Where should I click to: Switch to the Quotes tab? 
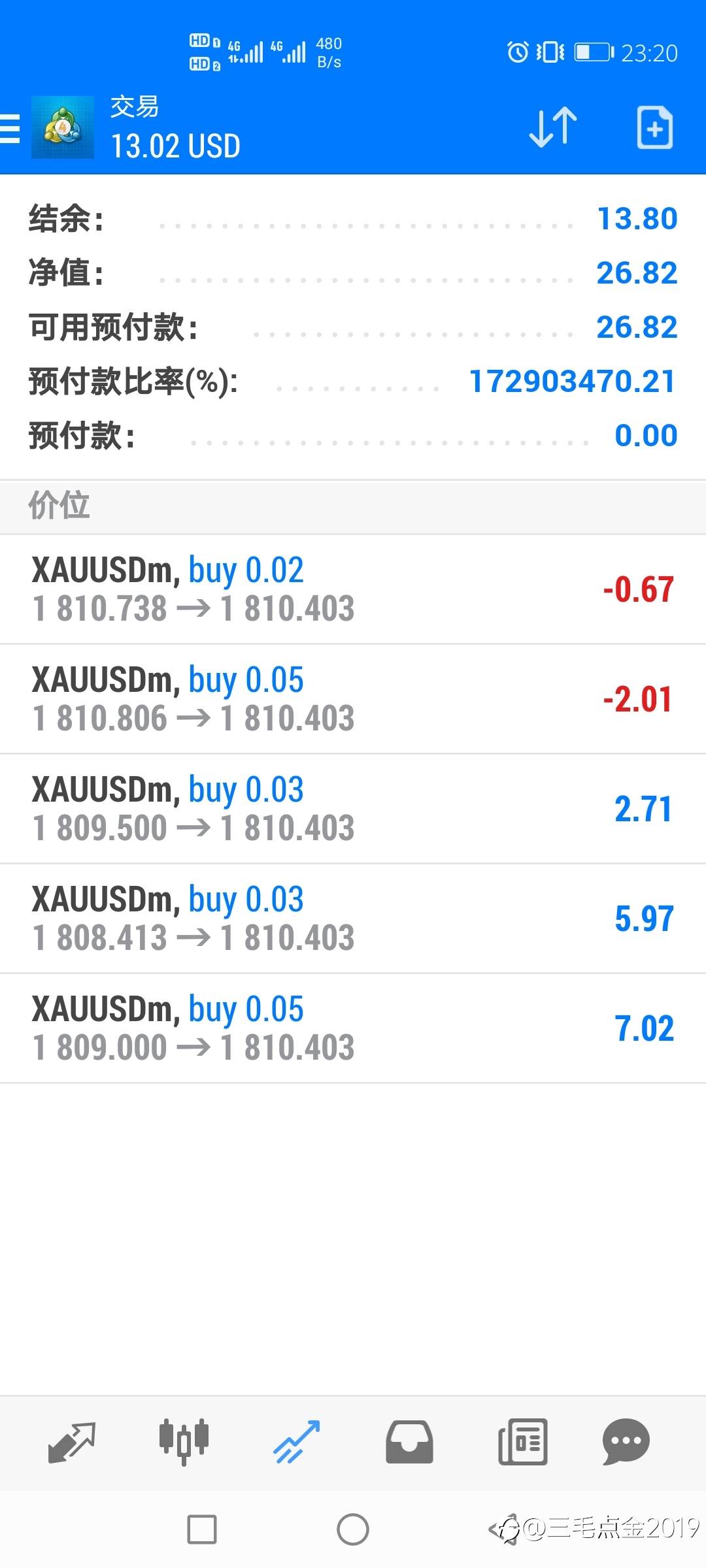(x=72, y=1442)
